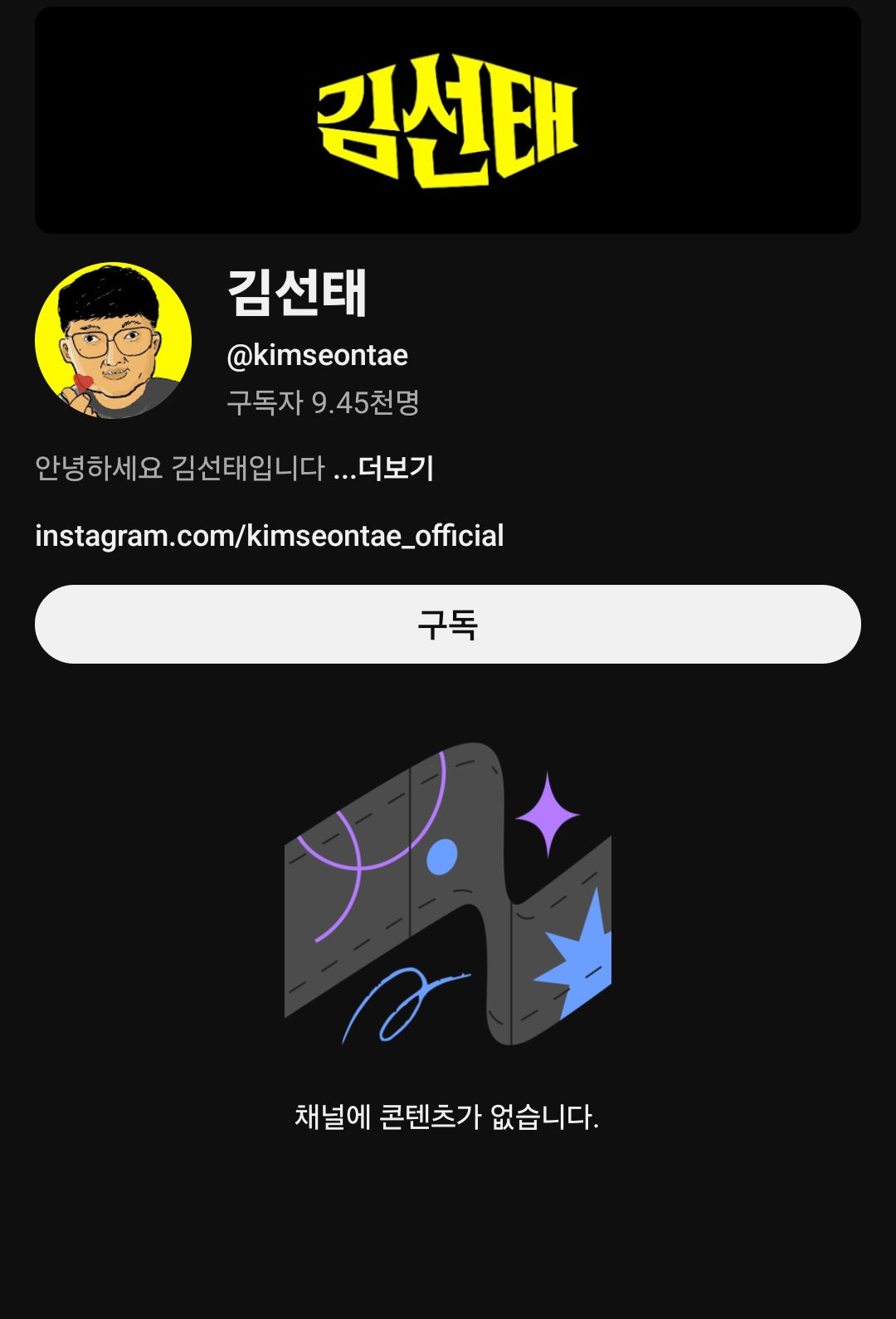The width and height of the screenshot is (896, 1319).
Task: Expand the channel description via 더보기
Action: [395, 469]
